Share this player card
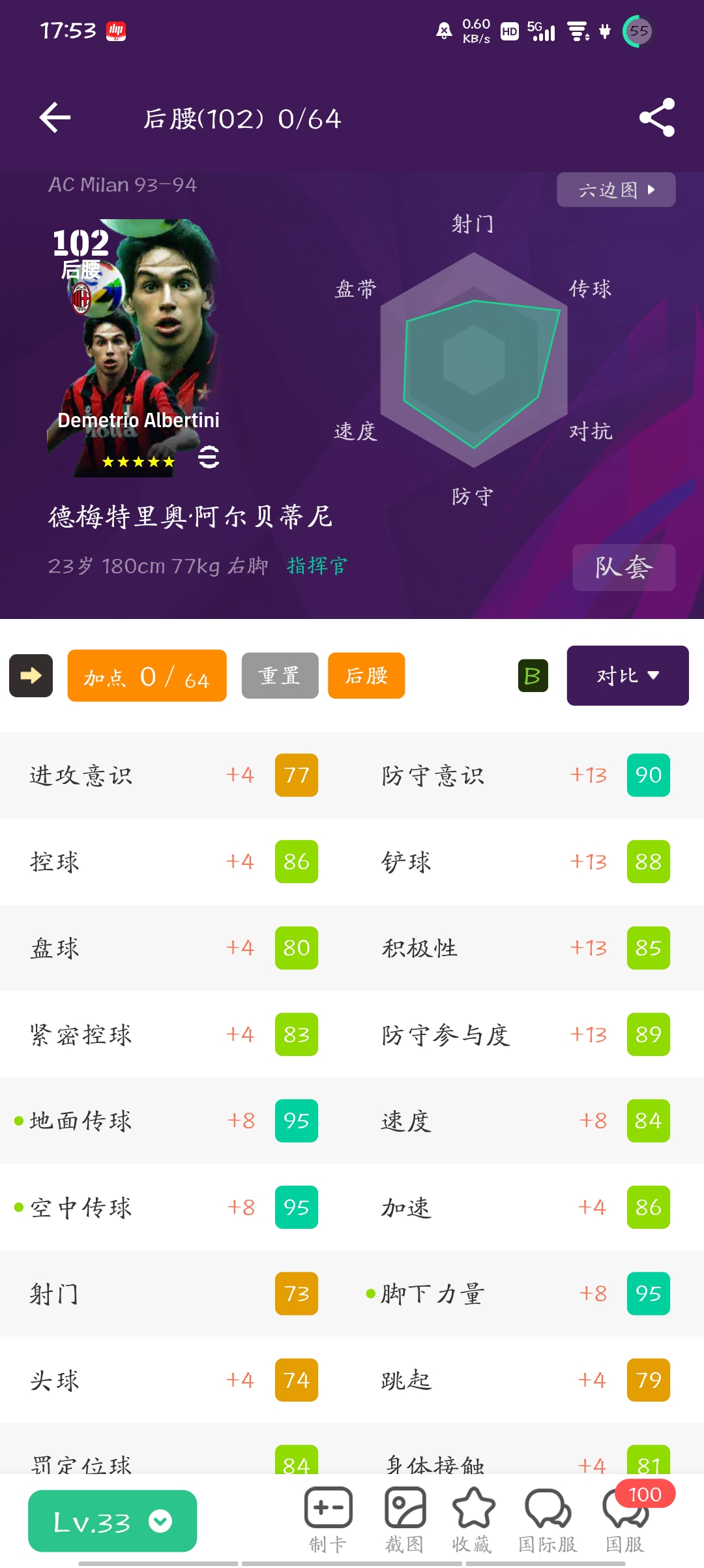Image resolution: width=704 pixels, height=1568 pixels. (x=656, y=117)
